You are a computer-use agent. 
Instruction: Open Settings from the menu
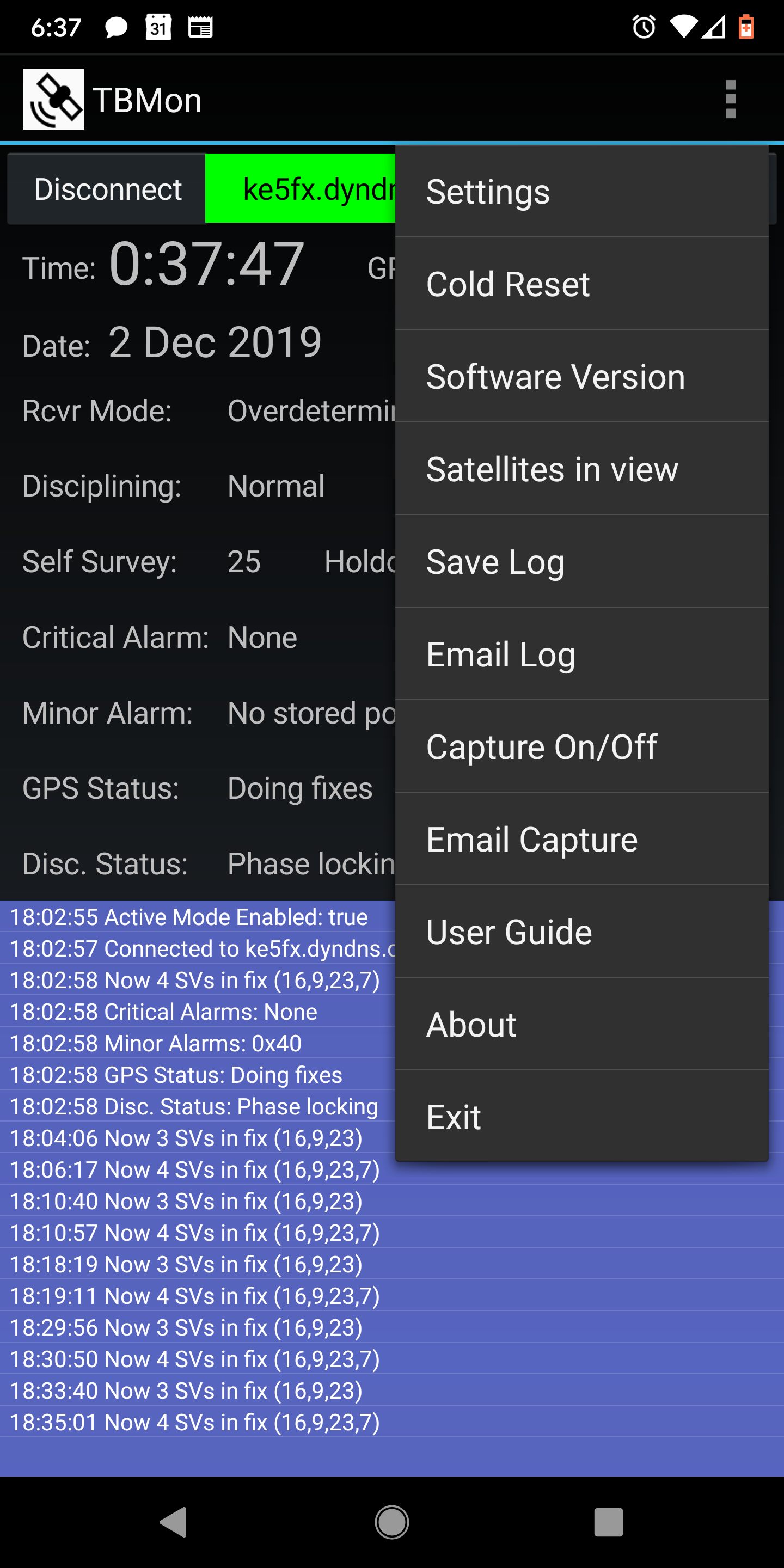click(x=581, y=192)
